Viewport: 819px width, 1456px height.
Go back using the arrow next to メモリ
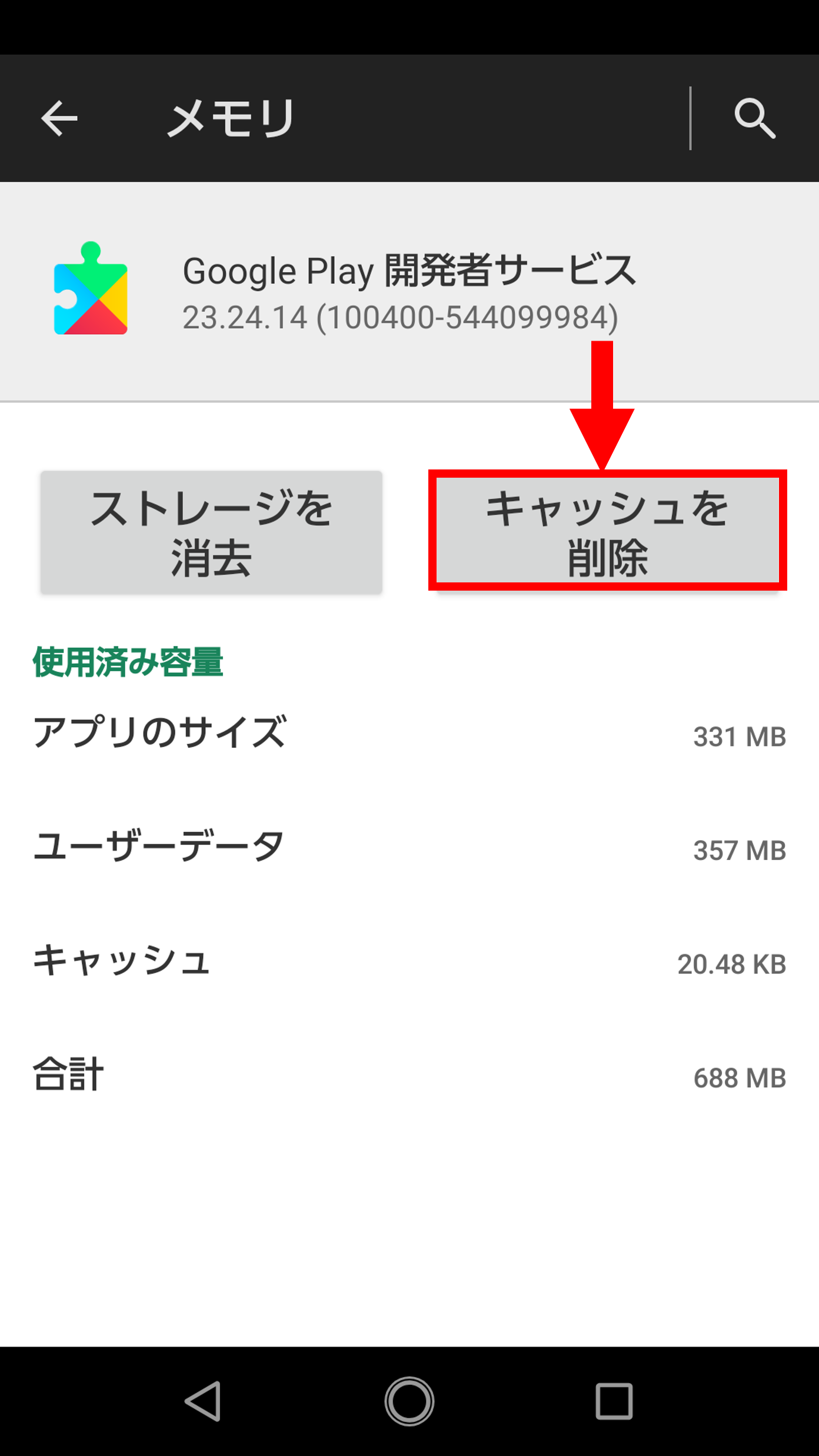[59, 118]
